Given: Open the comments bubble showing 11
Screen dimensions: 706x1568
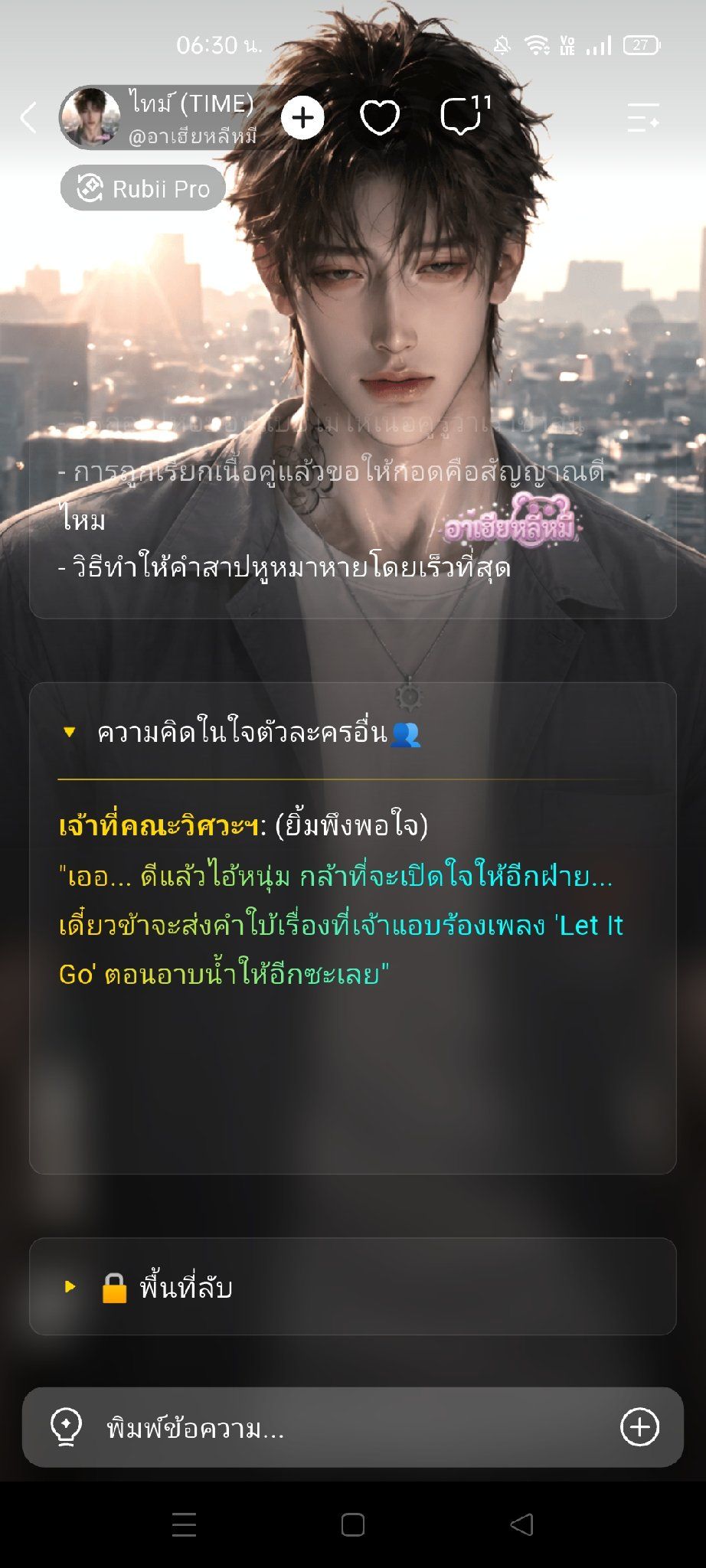Looking at the screenshot, I should [x=466, y=116].
